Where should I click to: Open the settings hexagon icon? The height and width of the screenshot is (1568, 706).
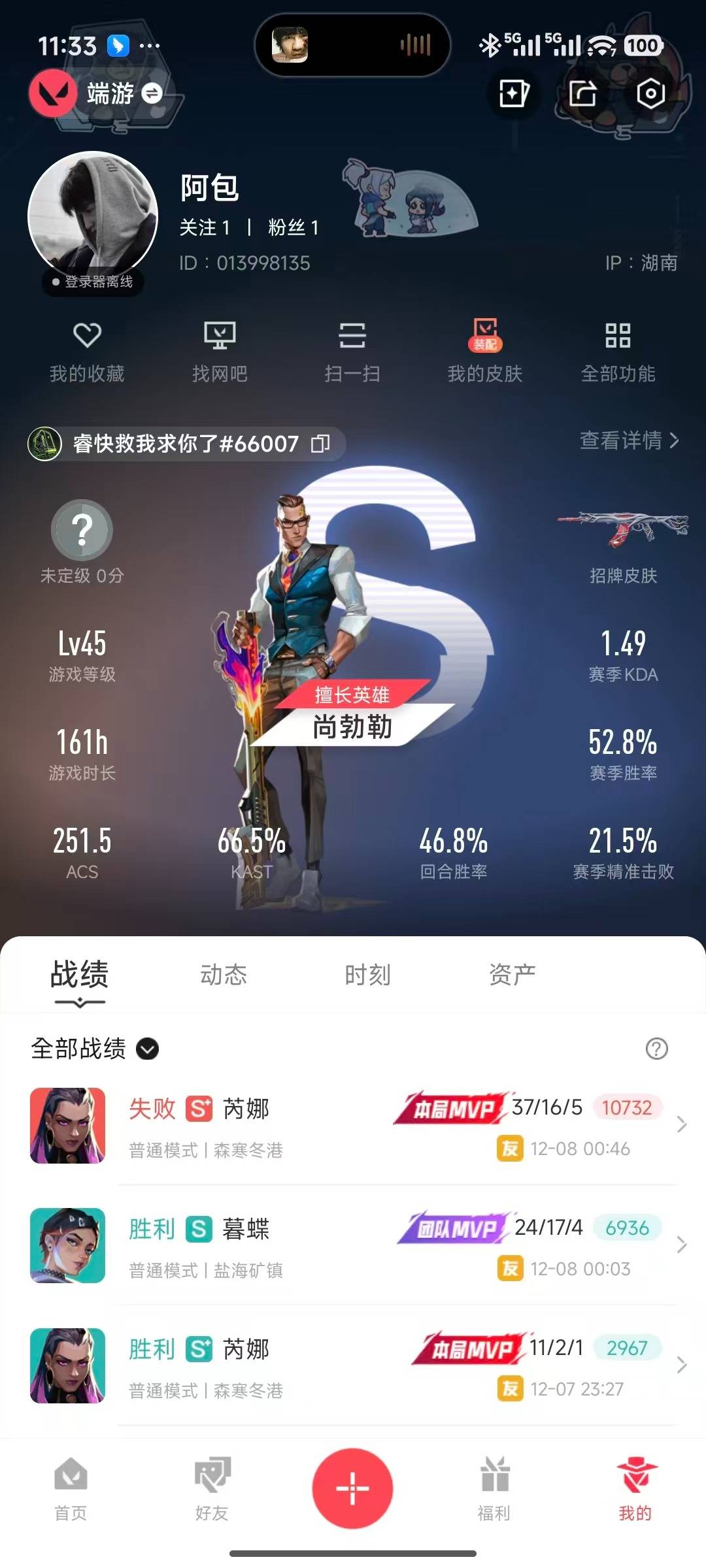[x=650, y=94]
